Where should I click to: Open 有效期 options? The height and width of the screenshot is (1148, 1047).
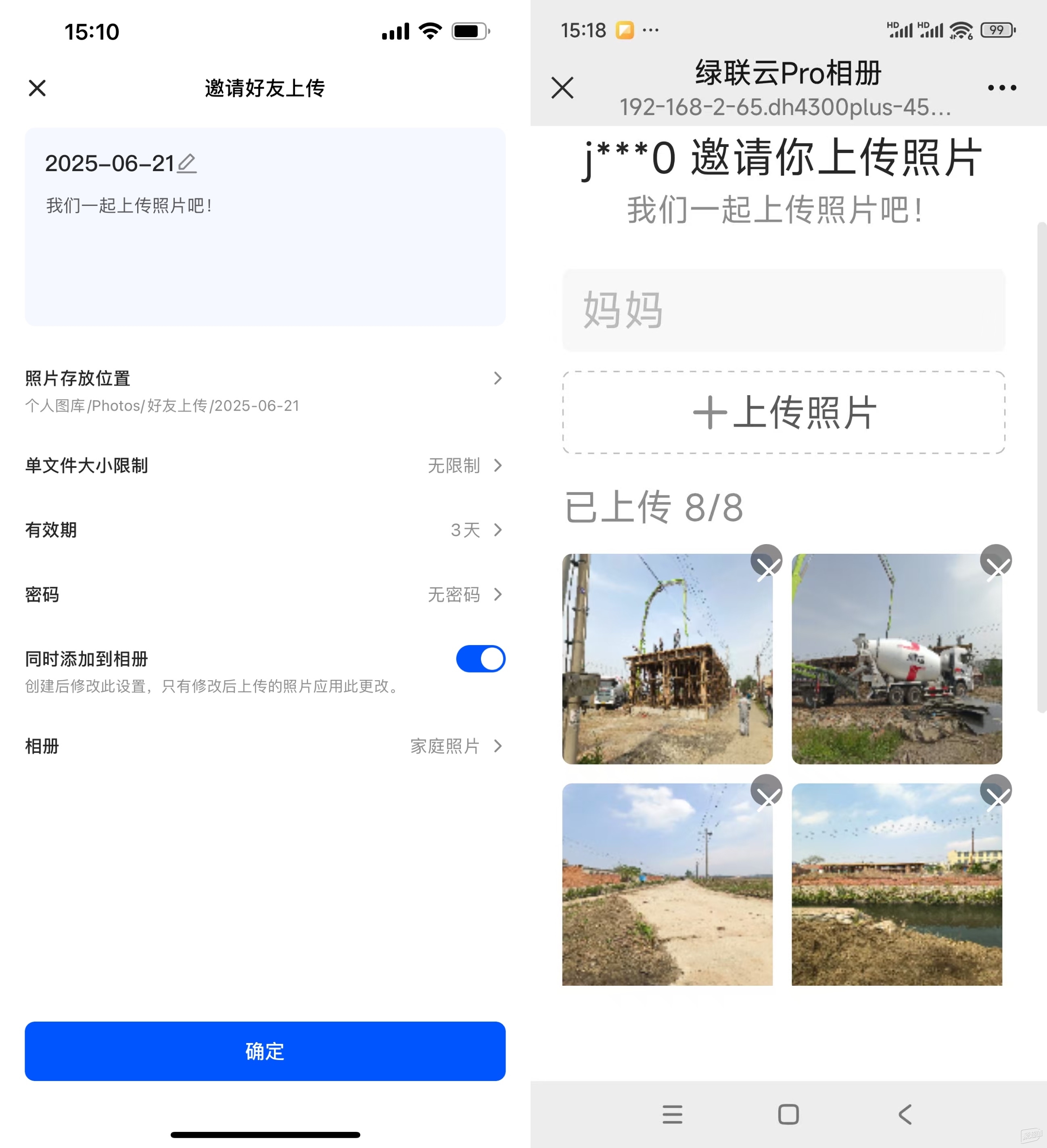[265, 530]
